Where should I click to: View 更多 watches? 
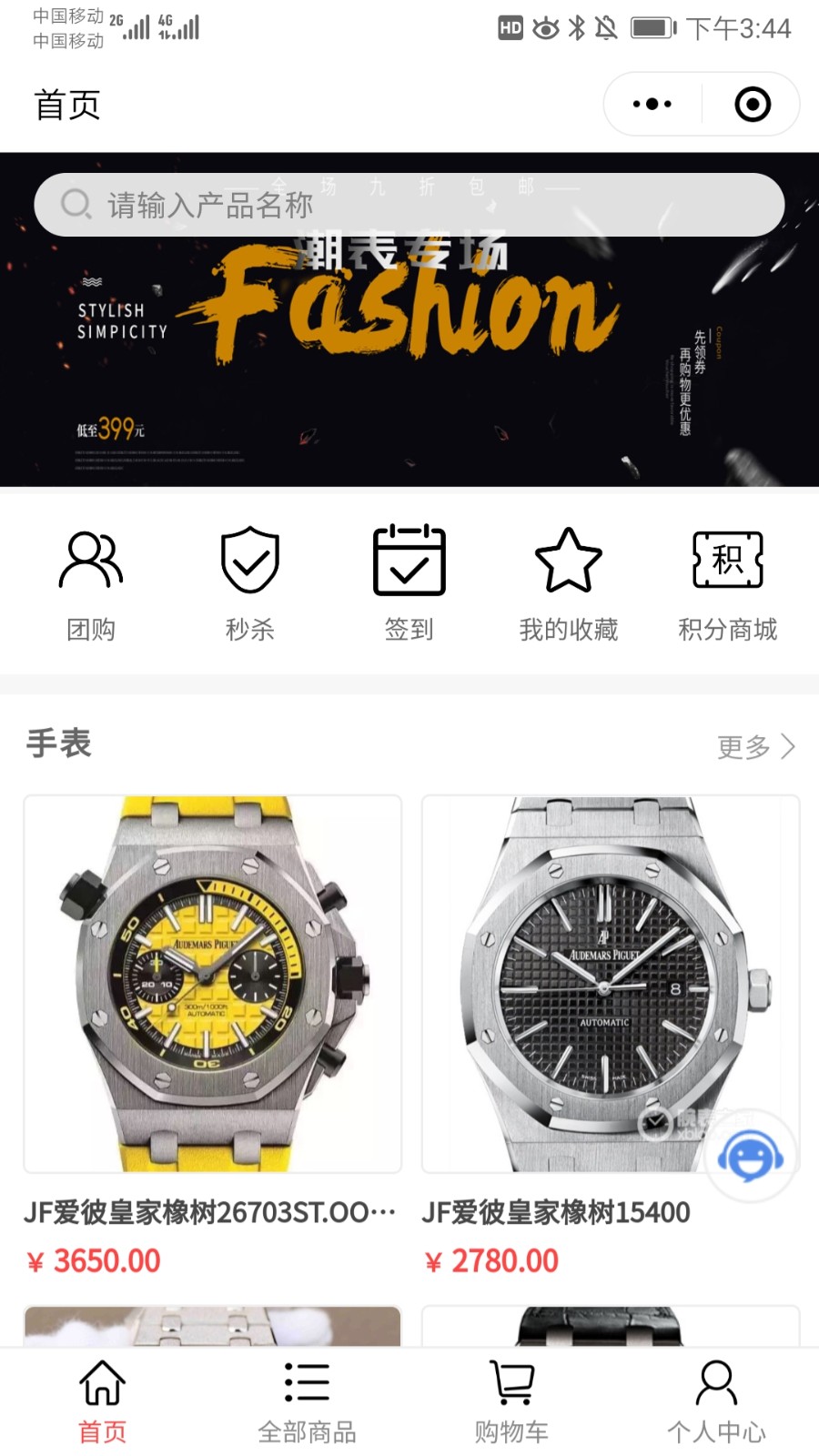(755, 747)
